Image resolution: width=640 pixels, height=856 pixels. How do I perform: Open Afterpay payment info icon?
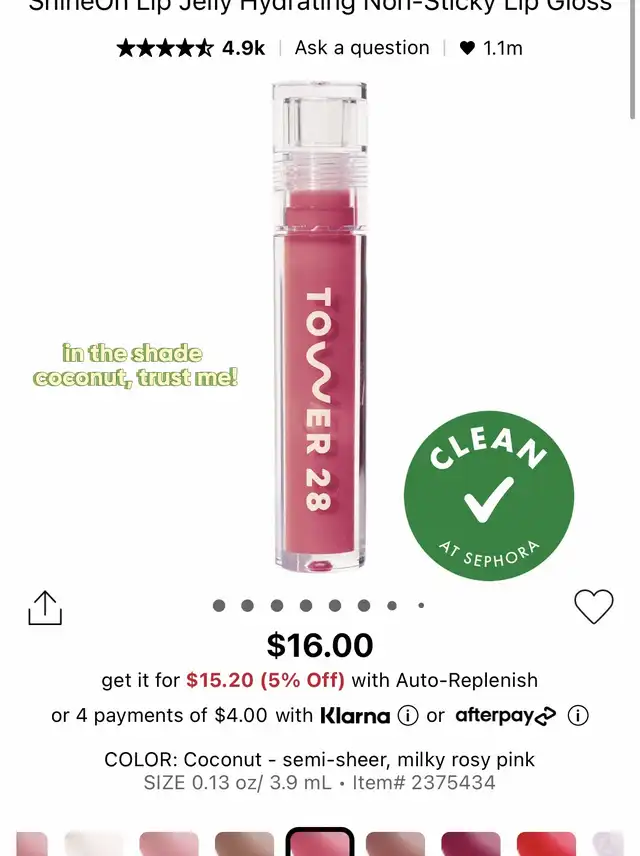[x=578, y=715]
